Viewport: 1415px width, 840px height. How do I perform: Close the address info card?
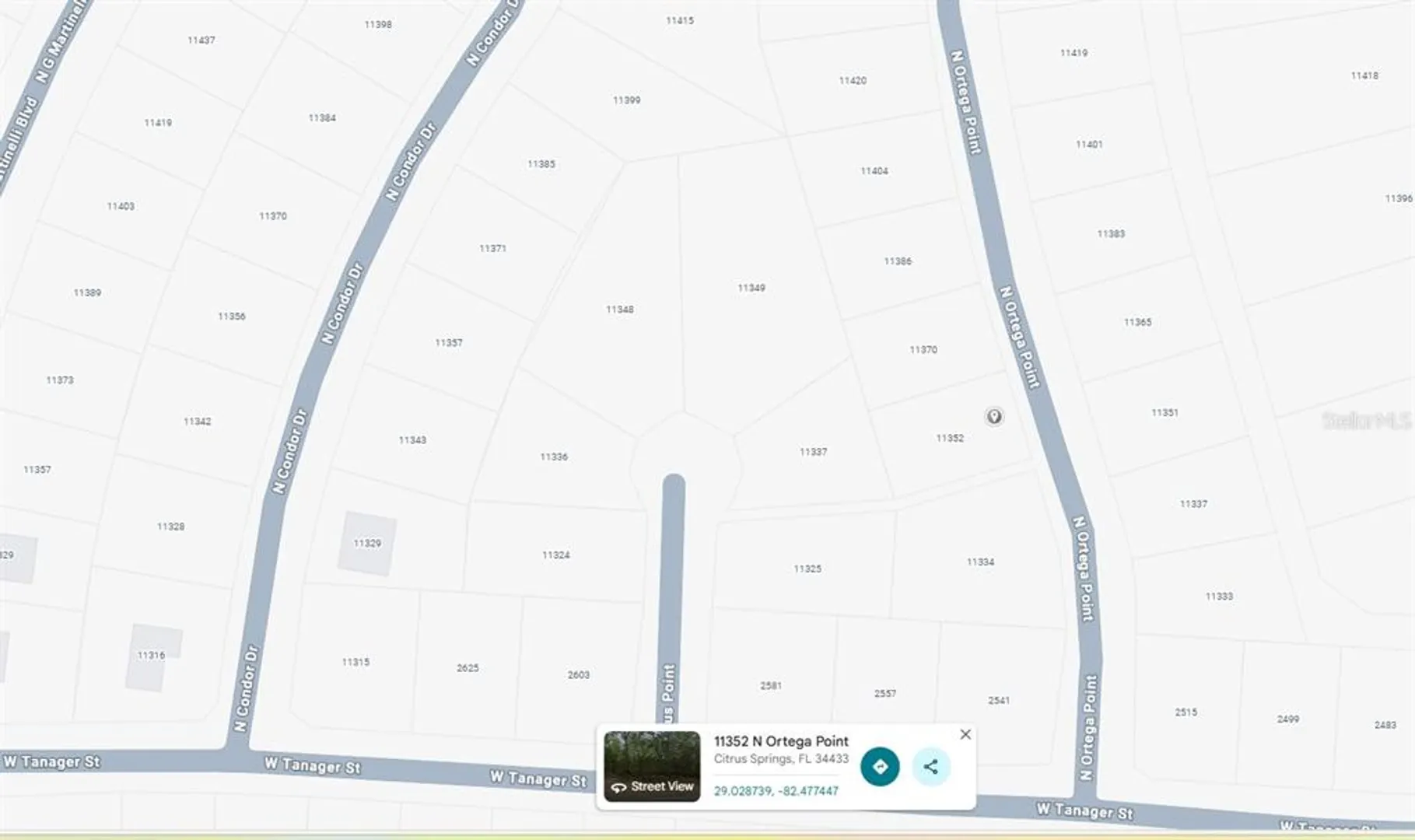click(965, 734)
